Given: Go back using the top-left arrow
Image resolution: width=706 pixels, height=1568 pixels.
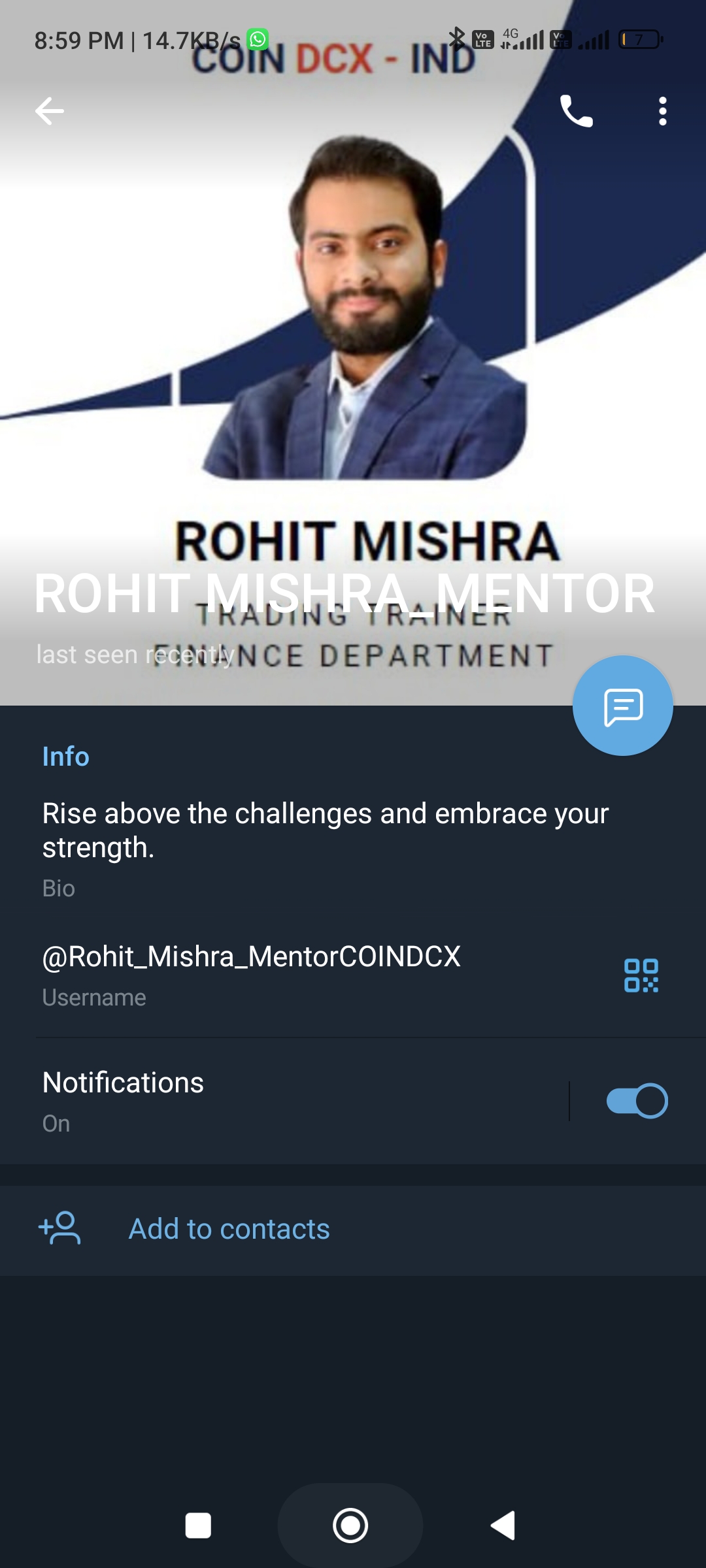Looking at the screenshot, I should coord(50,111).
